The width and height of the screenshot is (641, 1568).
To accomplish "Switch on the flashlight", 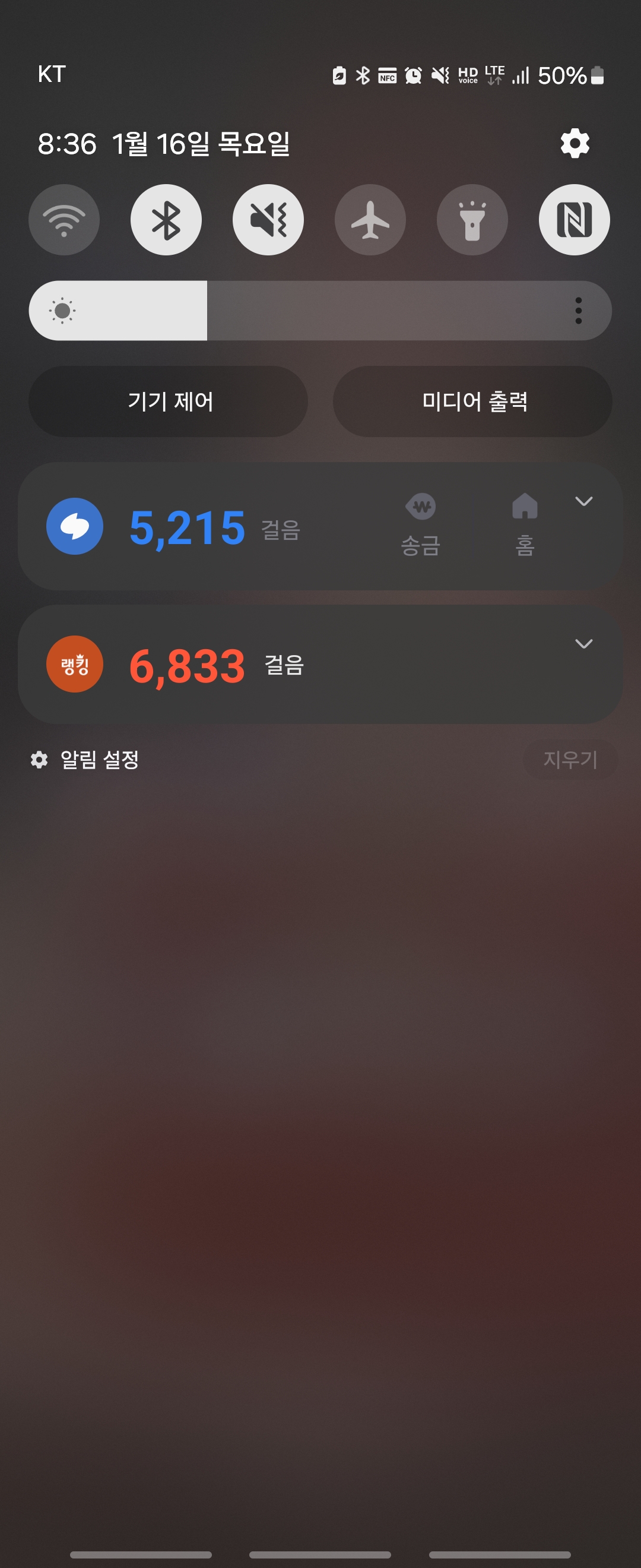I will [472, 220].
